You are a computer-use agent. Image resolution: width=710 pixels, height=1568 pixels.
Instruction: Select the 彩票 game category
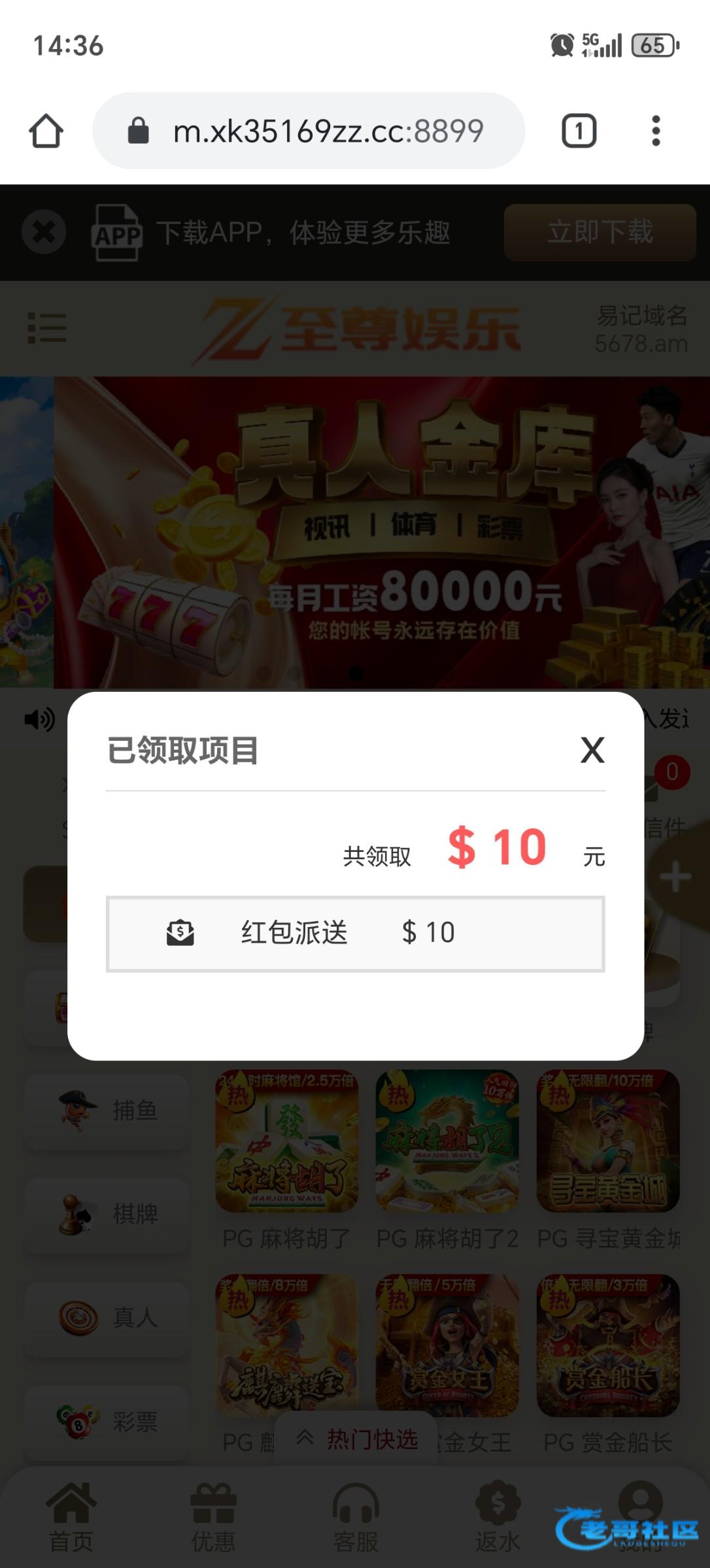(x=107, y=1421)
